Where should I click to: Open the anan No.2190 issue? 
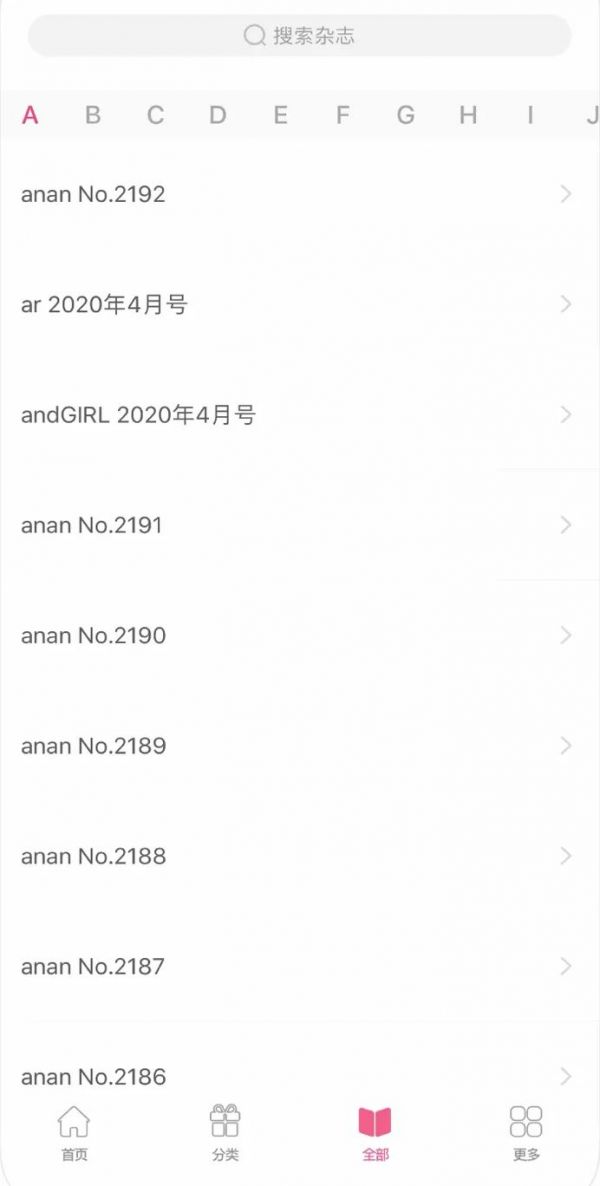300,635
